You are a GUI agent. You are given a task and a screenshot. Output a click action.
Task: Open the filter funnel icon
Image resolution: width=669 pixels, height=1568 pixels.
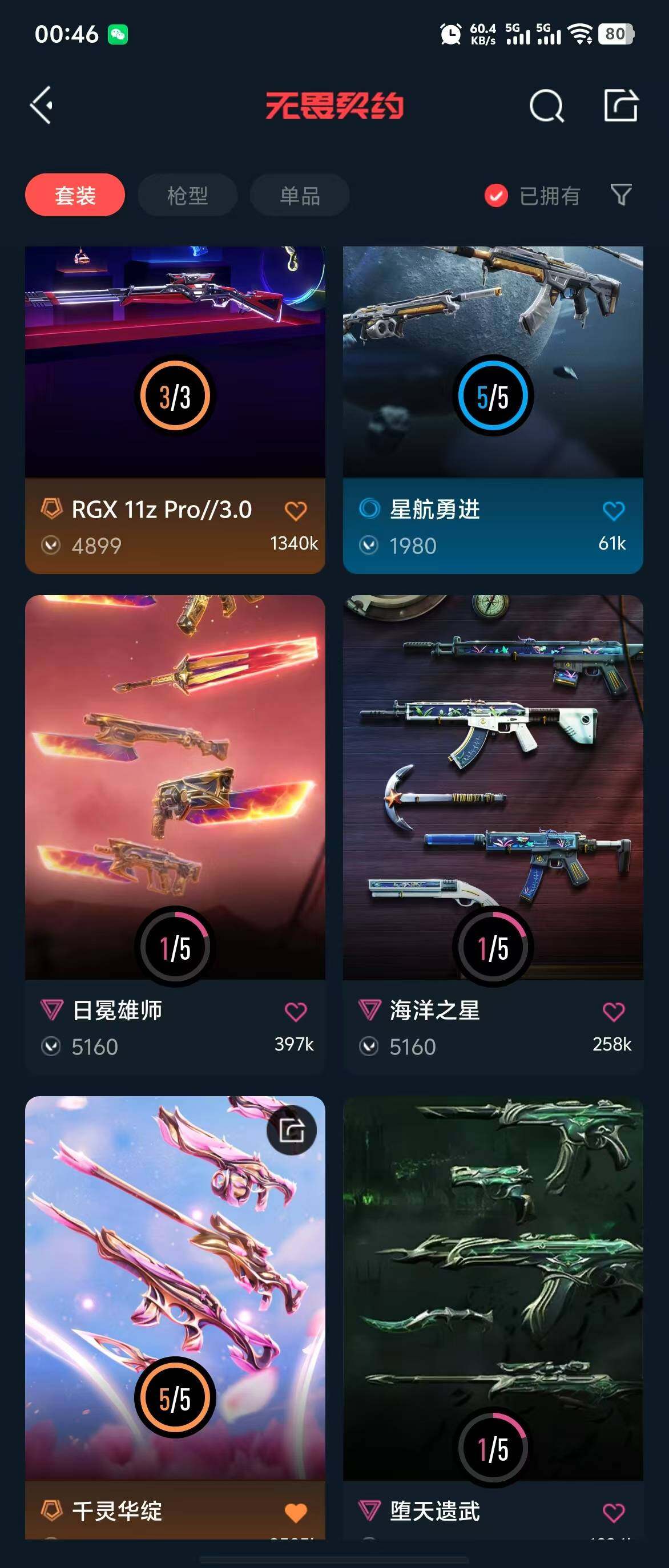click(x=620, y=195)
